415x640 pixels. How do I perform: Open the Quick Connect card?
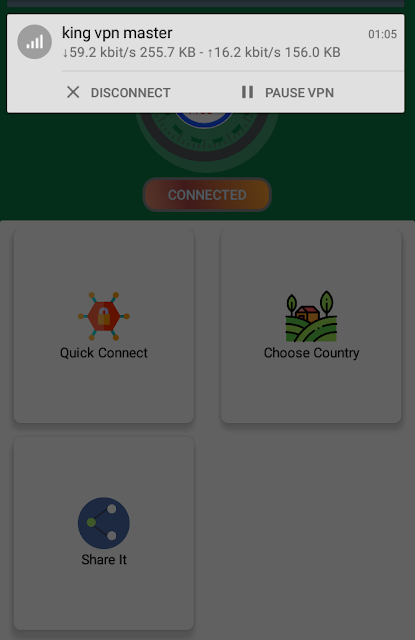pos(104,326)
